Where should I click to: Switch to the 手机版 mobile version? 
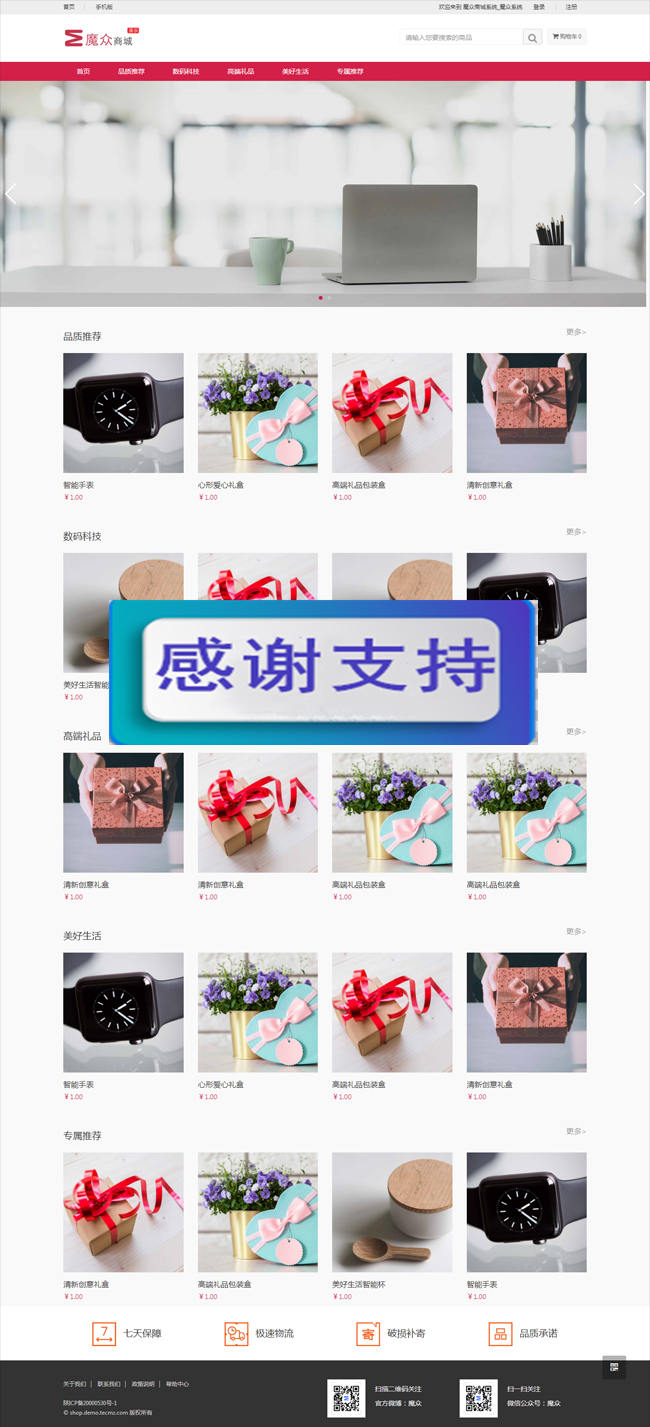pos(104,7)
